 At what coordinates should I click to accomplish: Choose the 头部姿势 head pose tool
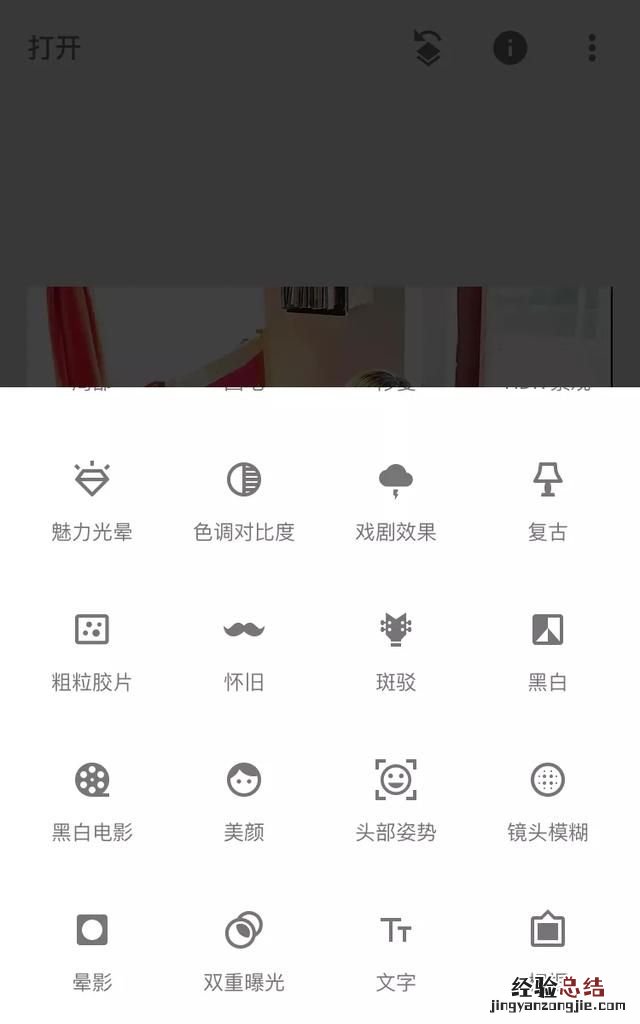tap(396, 800)
